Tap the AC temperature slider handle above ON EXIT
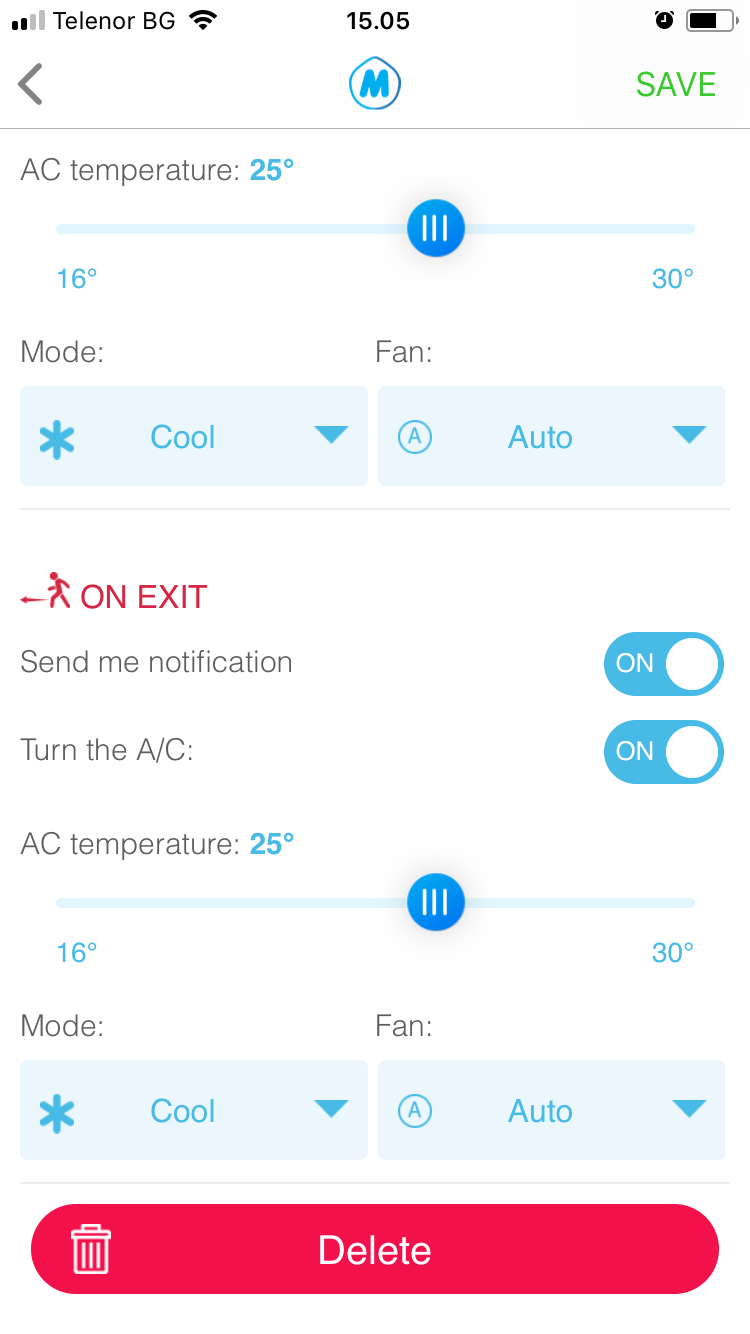 coord(435,228)
